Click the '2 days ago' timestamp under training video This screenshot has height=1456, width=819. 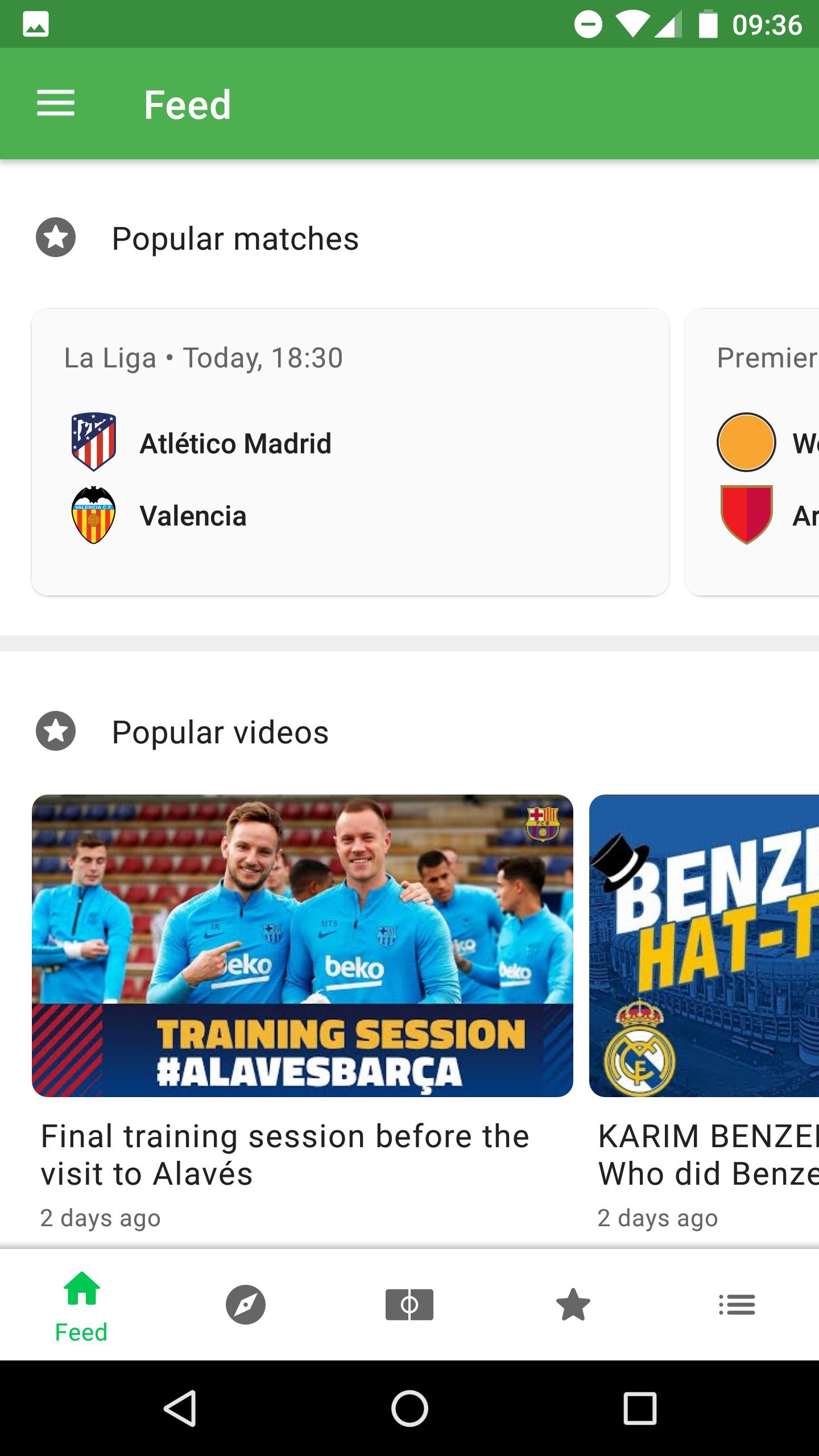pyautogui.click(x=100, y=1218)
